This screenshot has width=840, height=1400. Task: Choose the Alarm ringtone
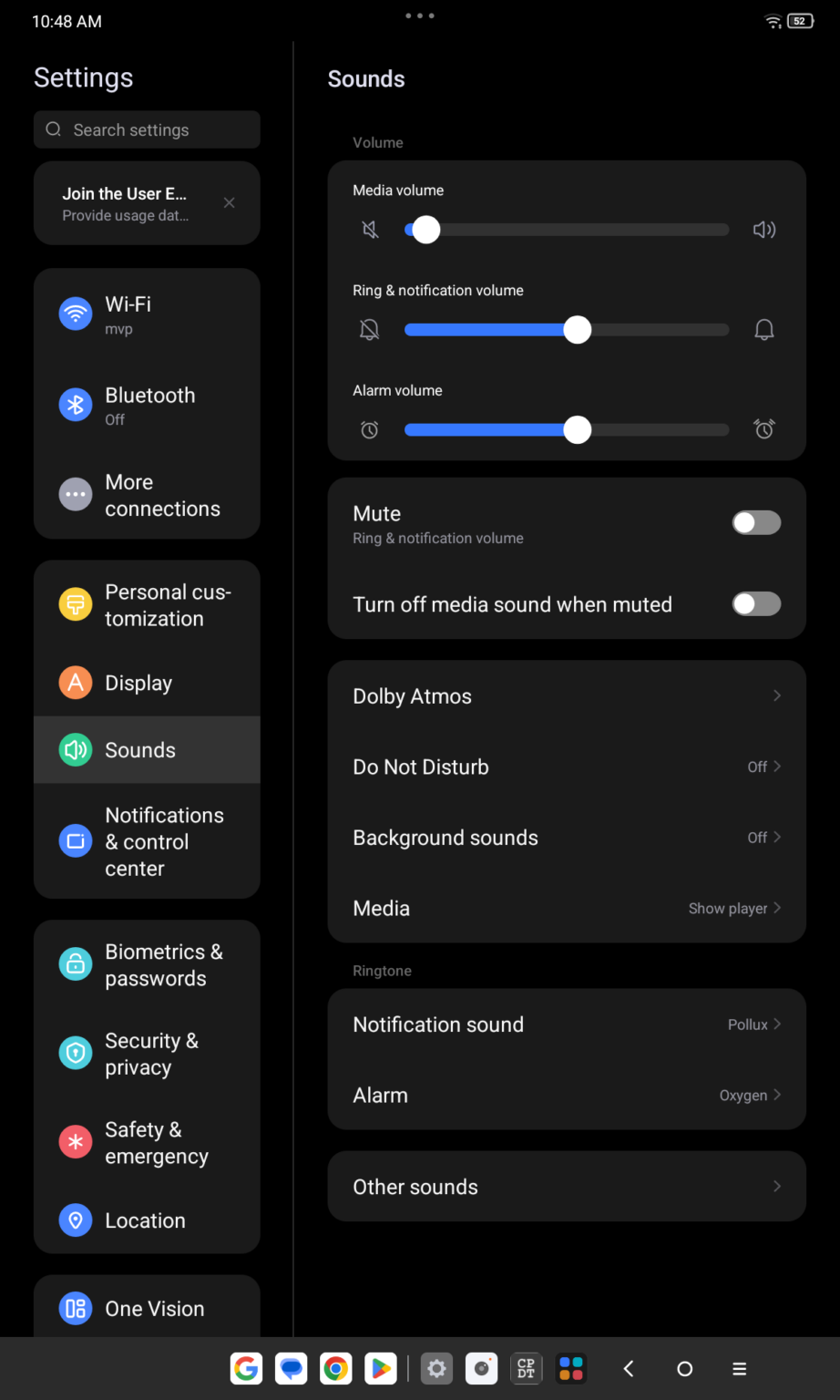566,1096
